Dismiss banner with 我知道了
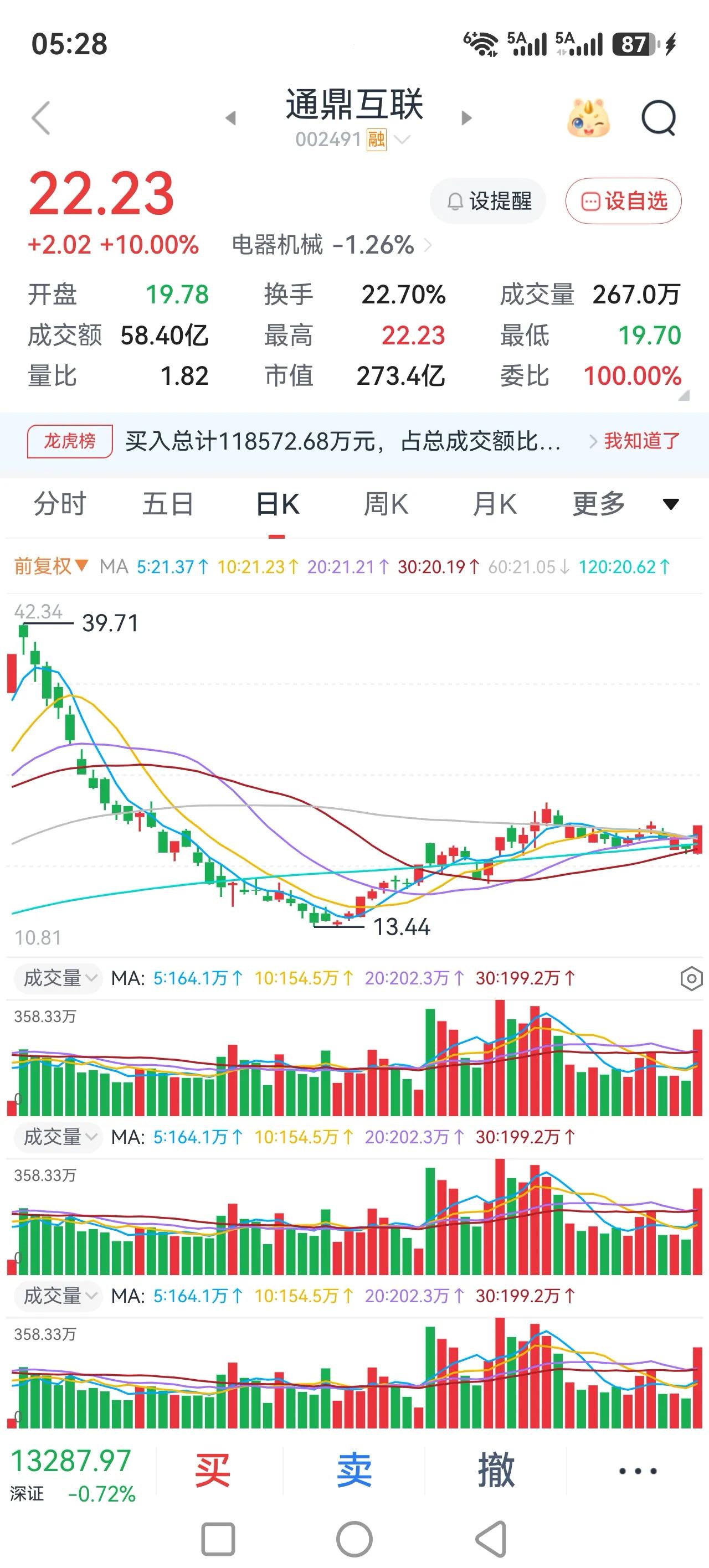 [641, 441]
